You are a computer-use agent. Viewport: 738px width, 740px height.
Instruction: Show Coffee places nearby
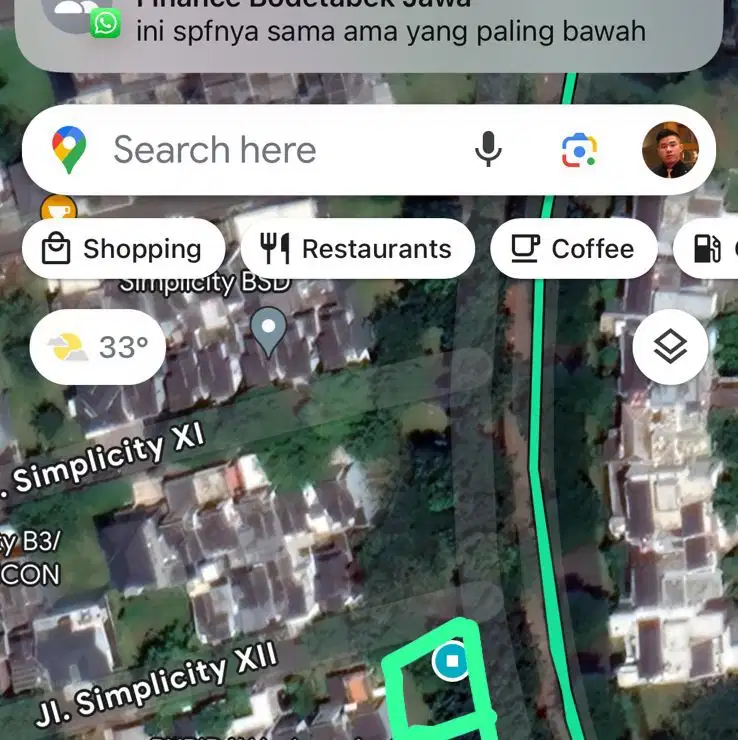point(573,249)
